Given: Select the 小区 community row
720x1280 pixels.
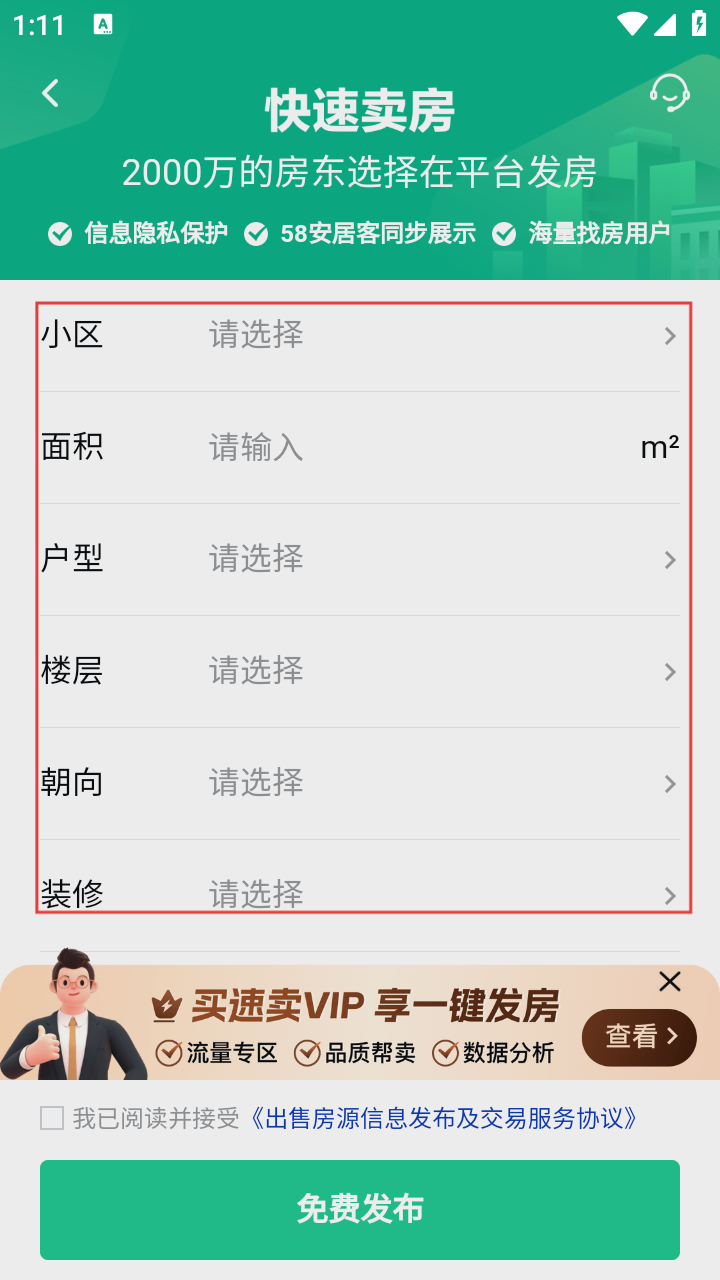Looking at the screenshot, I should click(360, 335).
